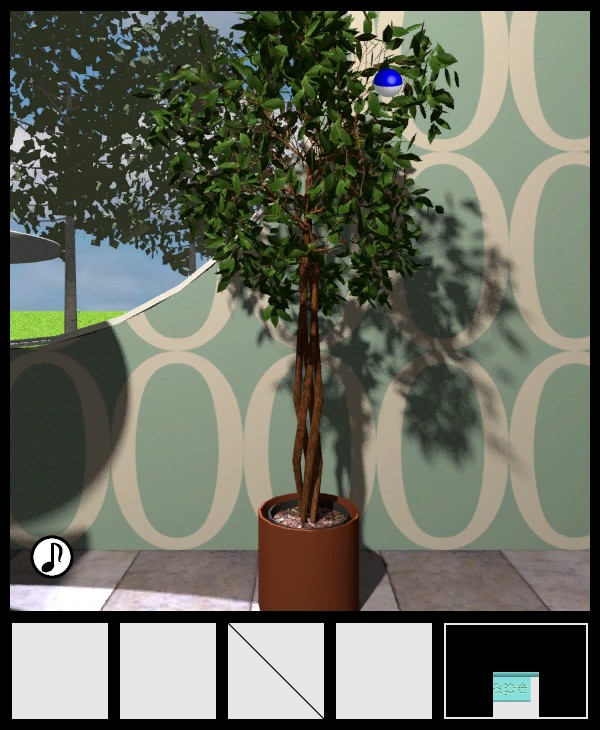The width and height of the screenshot is (600, 730).
Task: Toggle the music note sound button
Action: click(52, 557)
